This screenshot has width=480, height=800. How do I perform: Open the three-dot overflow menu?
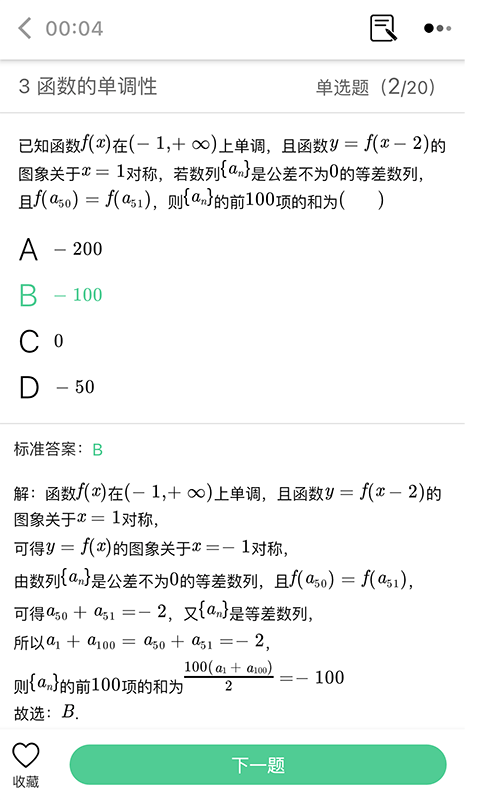[438, 28]
